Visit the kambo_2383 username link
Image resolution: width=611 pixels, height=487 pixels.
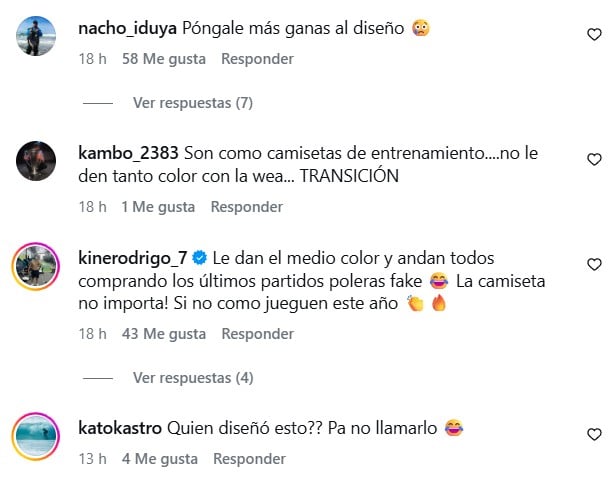coord(128,154)
